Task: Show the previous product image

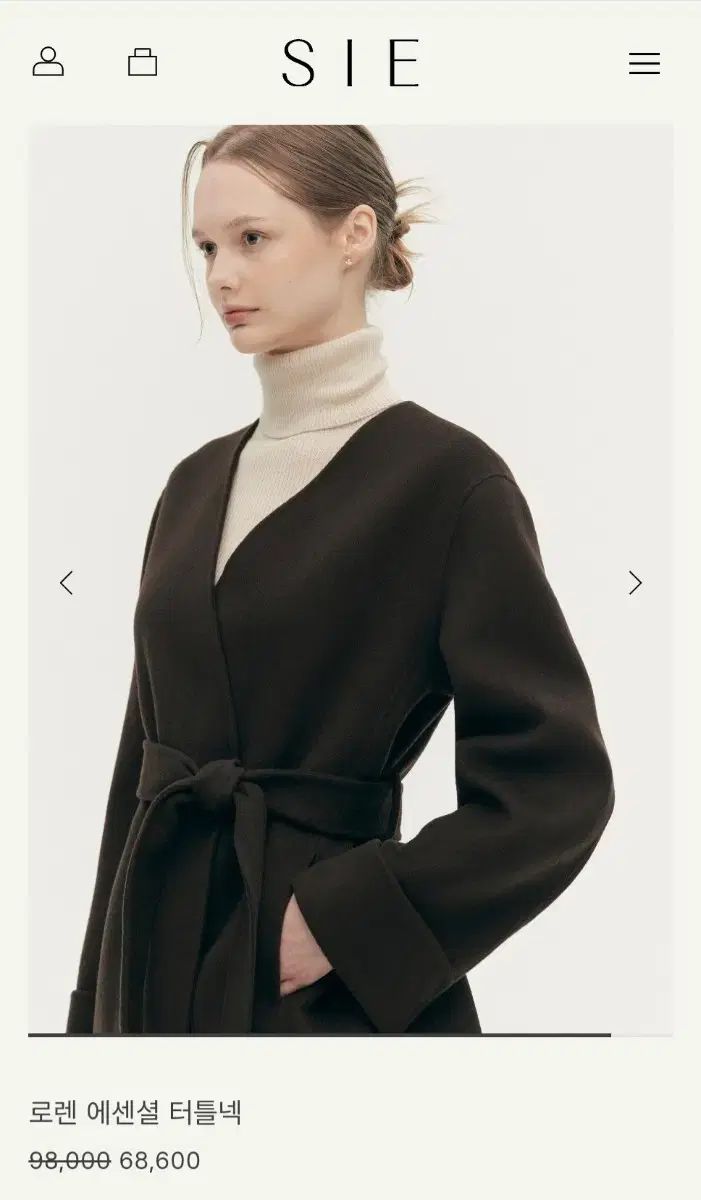Action: 66,583
